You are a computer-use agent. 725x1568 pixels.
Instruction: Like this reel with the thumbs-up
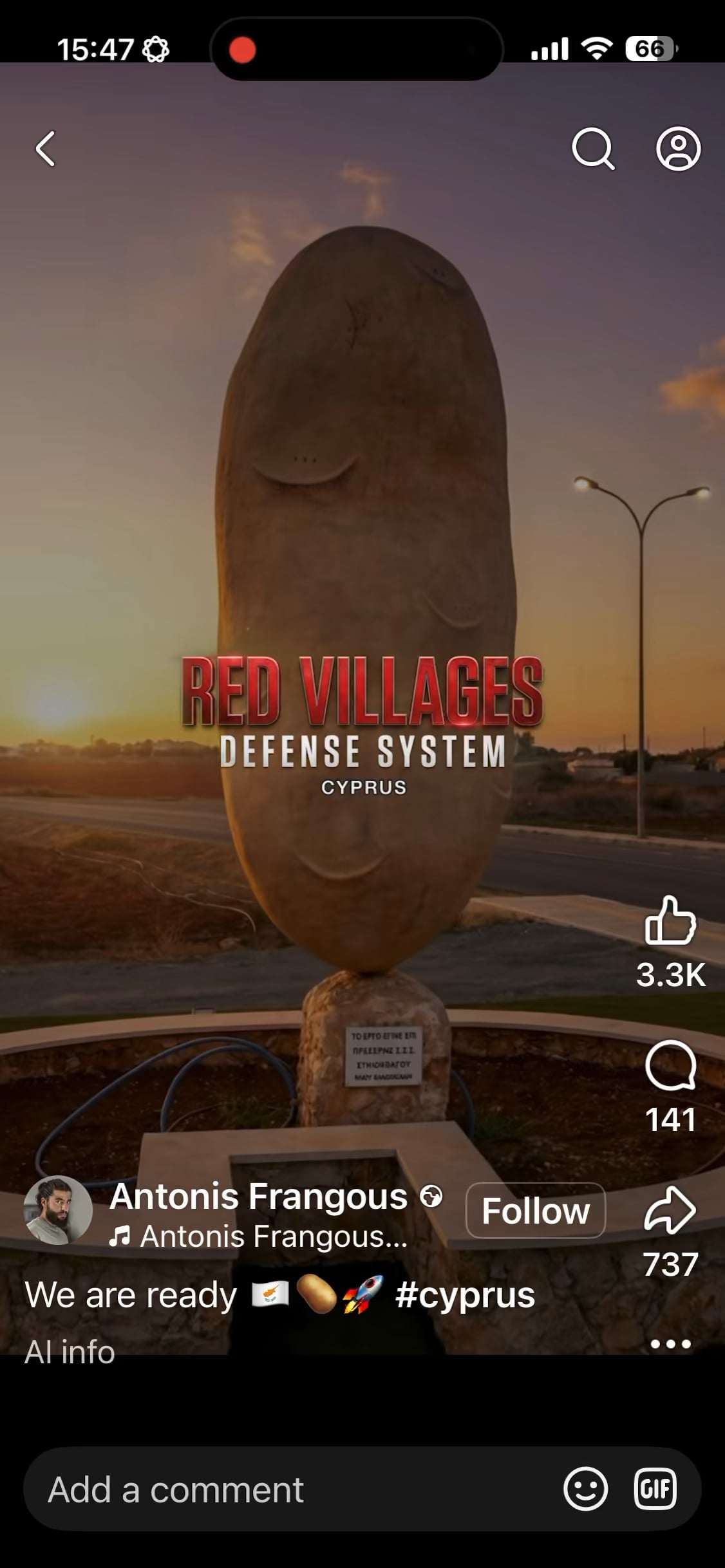670,921
